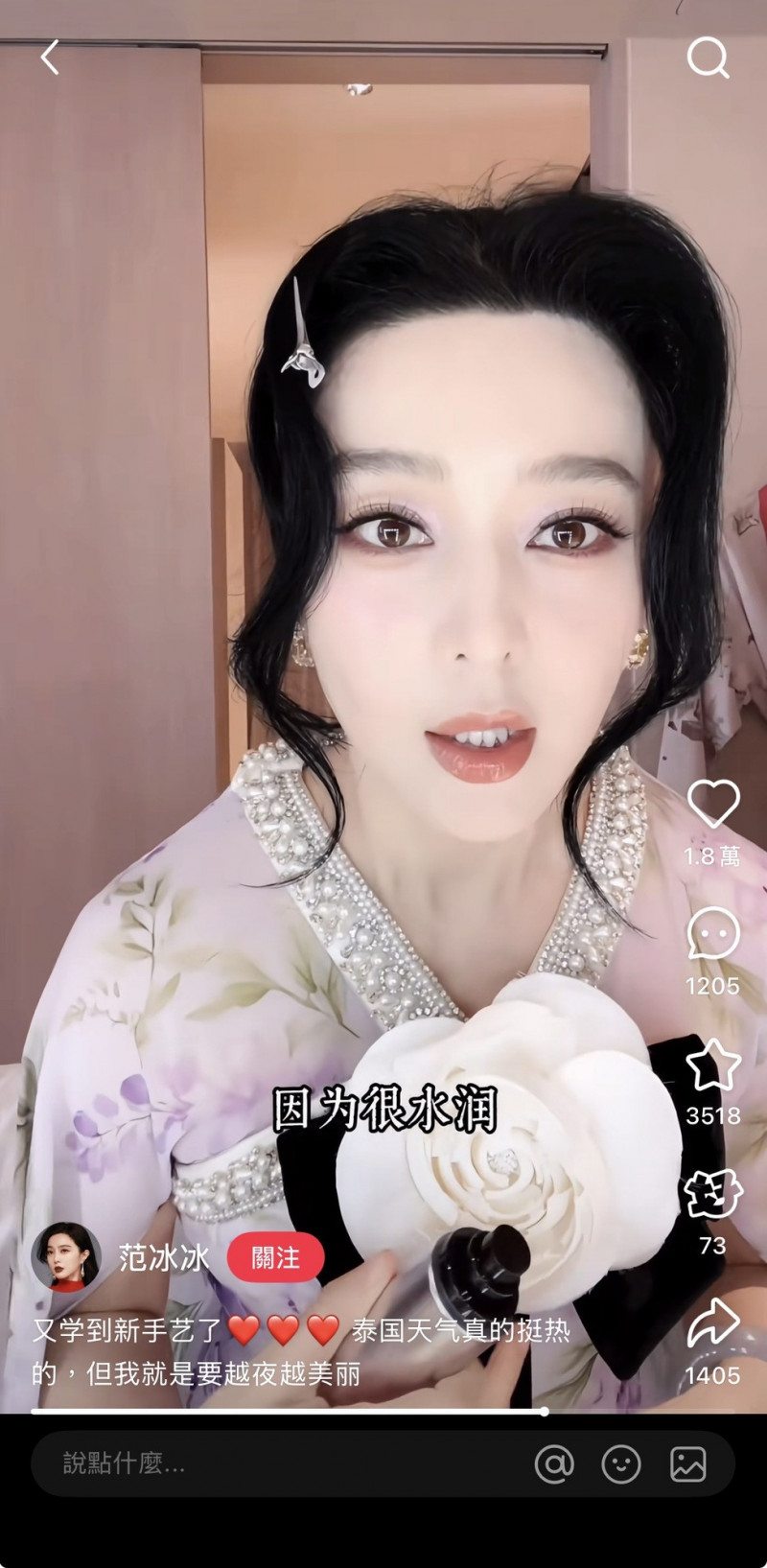Attach an image to your comment
Image resolution: width=767 pixels, height=1568 pixels.
tap(687, 1463)
